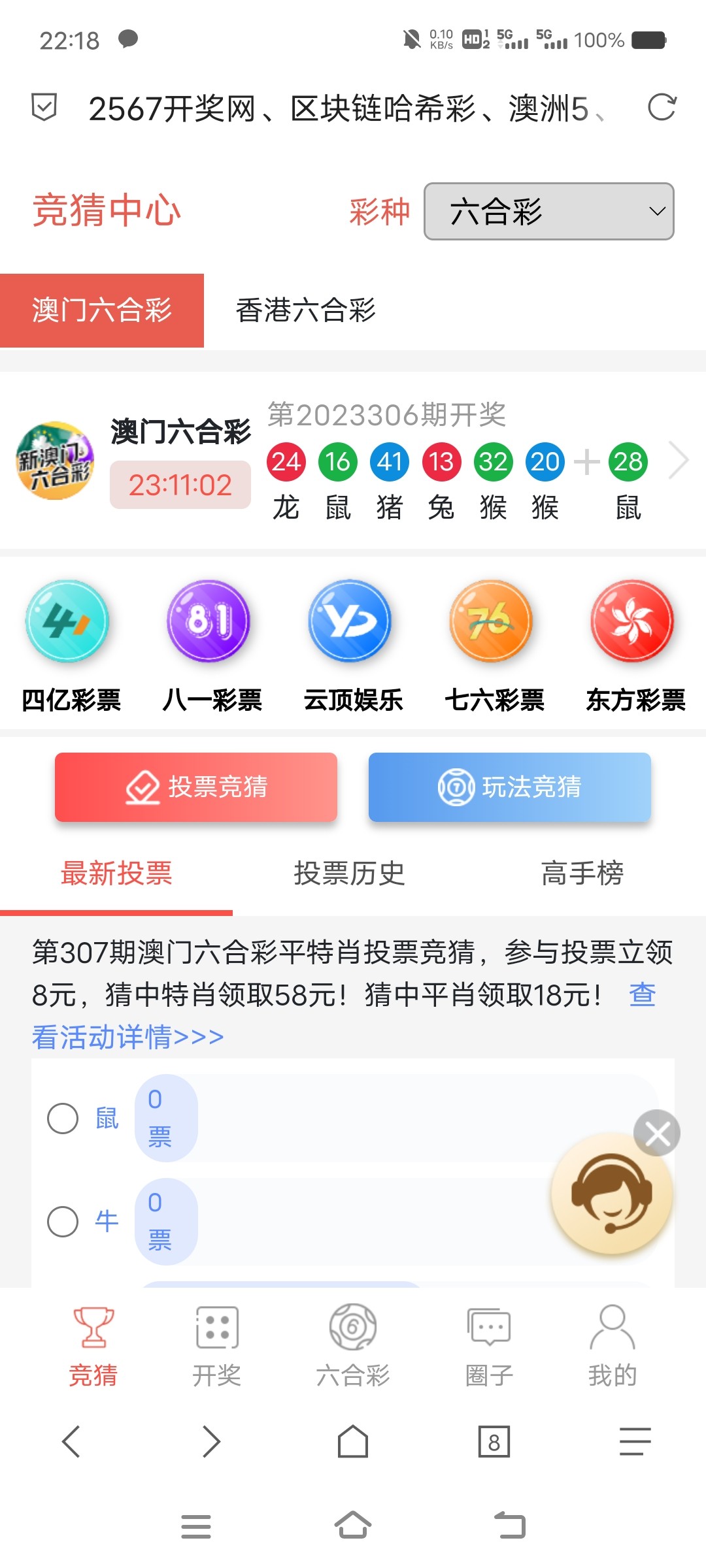Dismiss the floating customer service widget
This screenshot has height=1568, width=706.
(x=657, y=1133)
